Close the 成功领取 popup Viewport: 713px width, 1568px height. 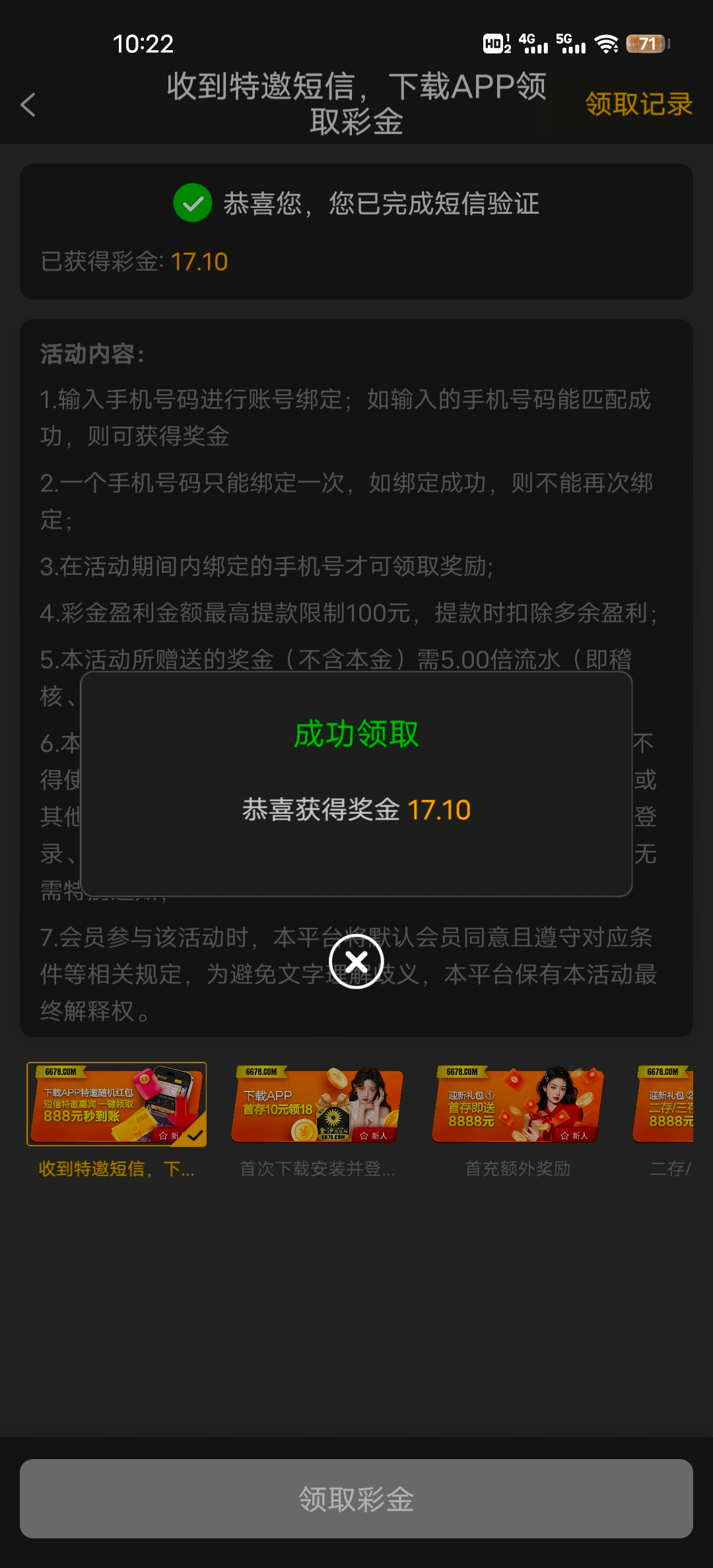point(356,962)
